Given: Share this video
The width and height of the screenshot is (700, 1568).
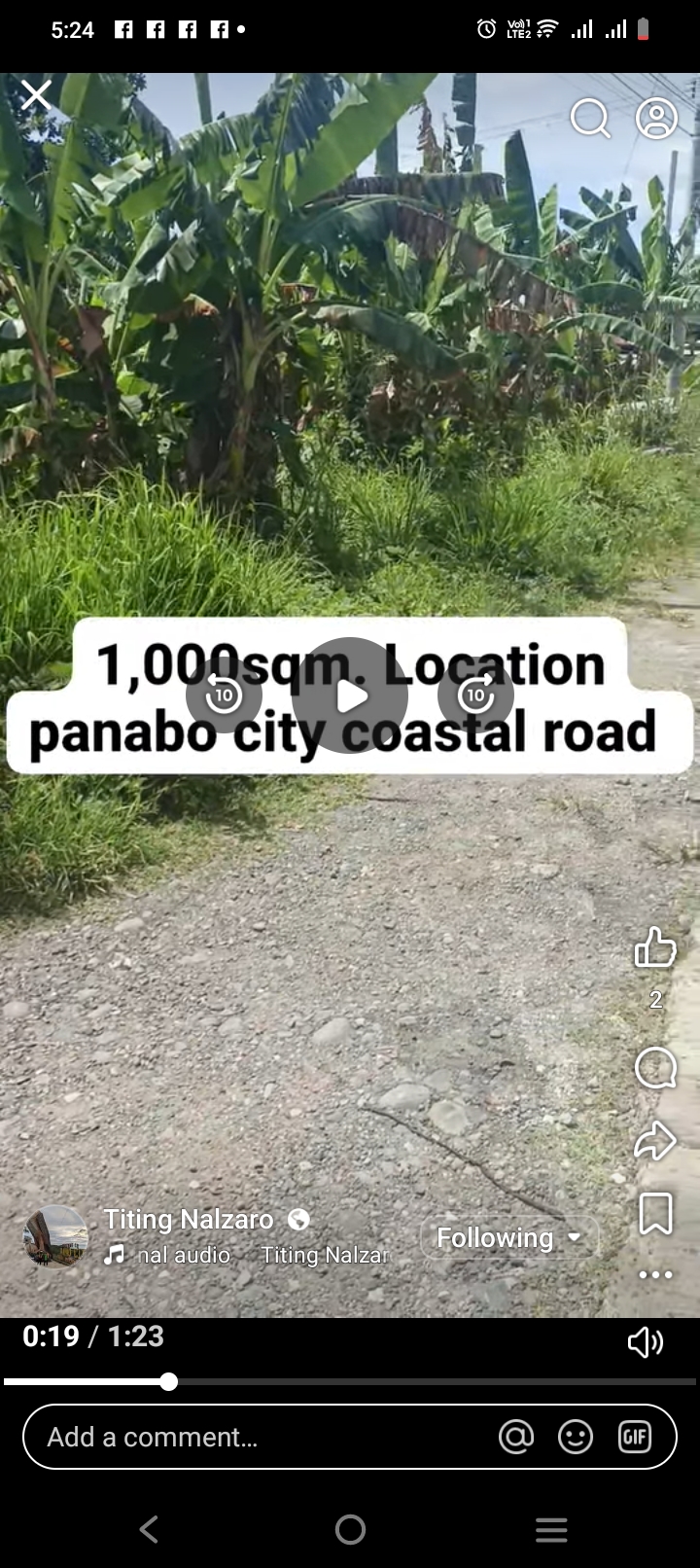Looking at the screenshot, I should point(655,1140).
